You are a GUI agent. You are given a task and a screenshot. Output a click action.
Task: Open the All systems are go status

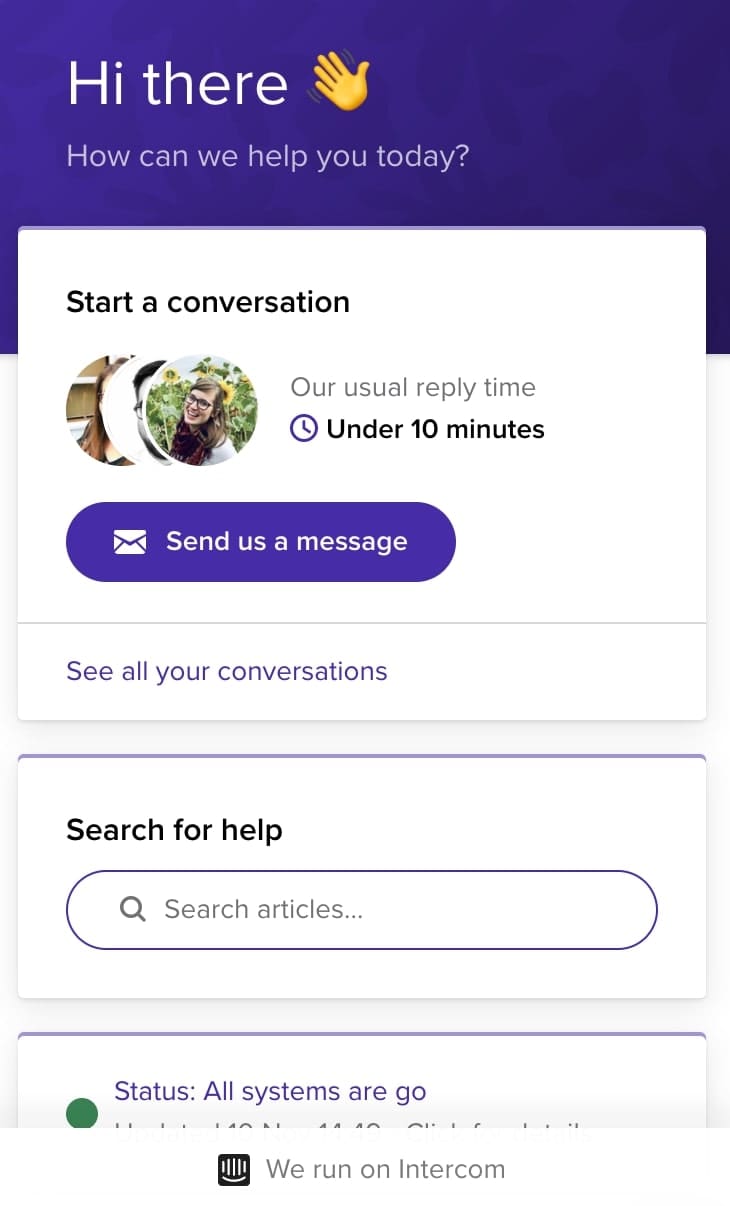pyautogui.click(x=270, y=1091)
